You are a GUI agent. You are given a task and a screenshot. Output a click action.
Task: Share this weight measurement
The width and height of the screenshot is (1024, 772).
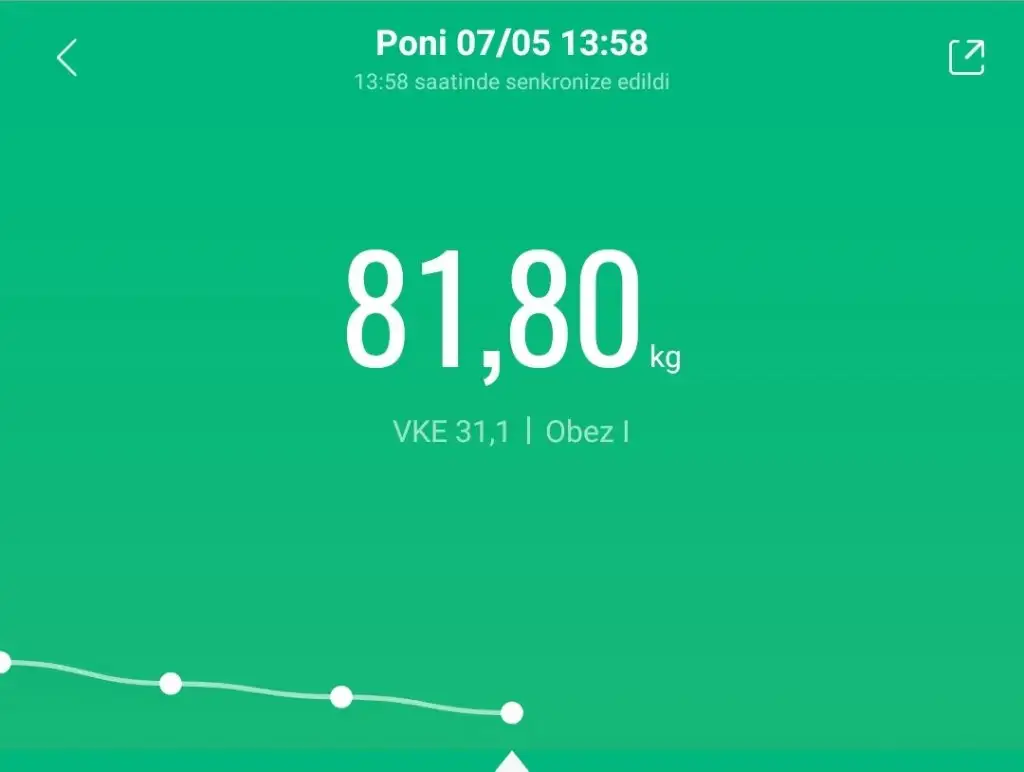966,57
